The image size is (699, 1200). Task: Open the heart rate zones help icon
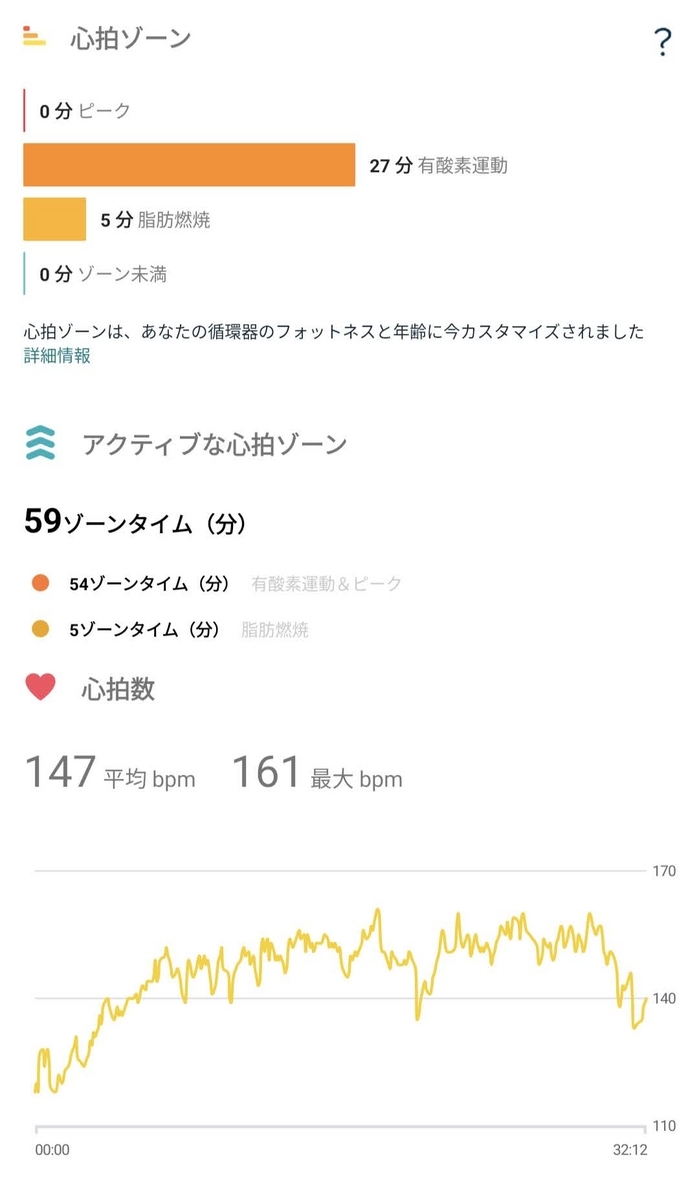point(661,42)
